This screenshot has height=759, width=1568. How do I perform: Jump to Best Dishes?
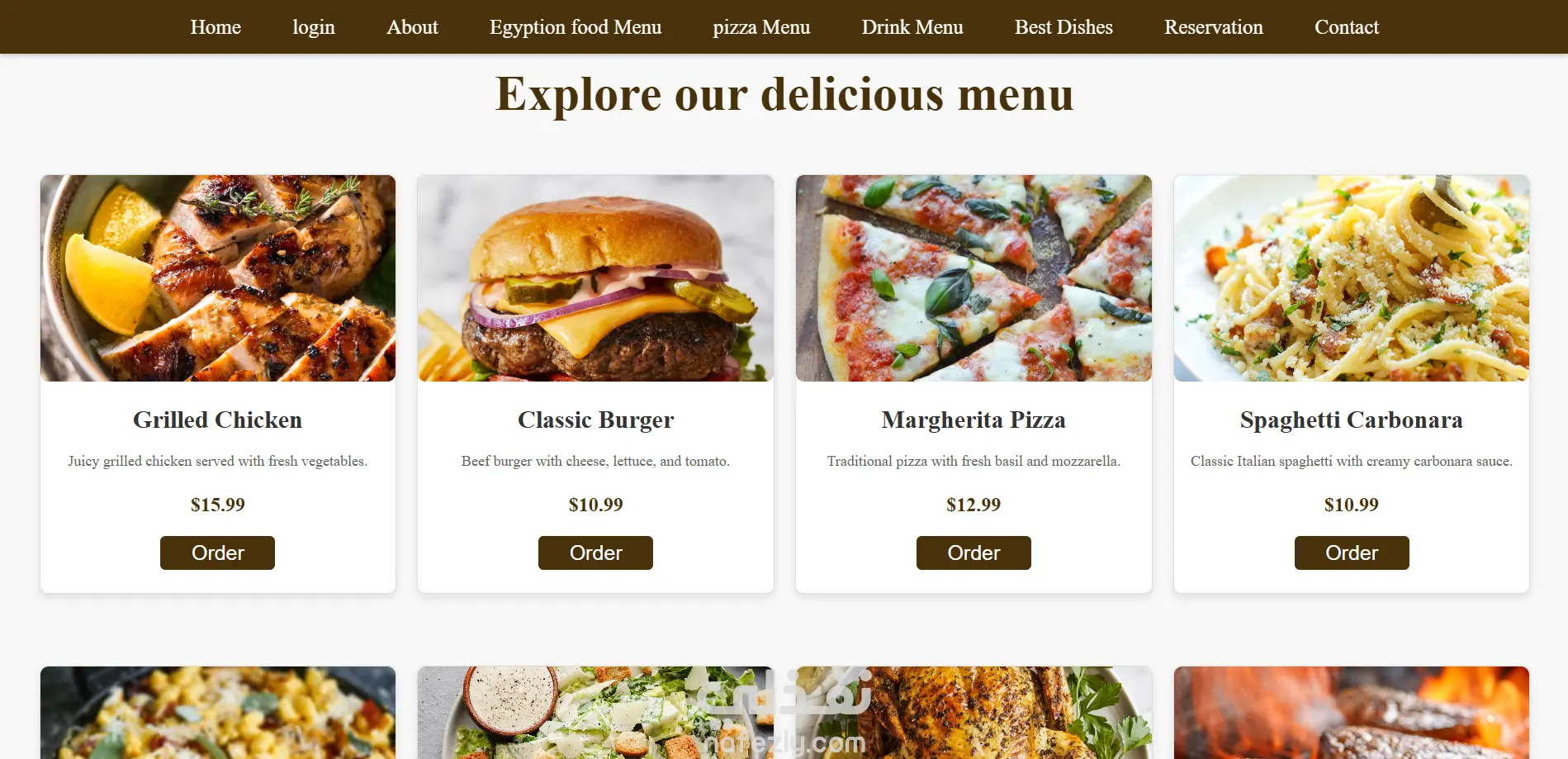pyautogui.click(x=1063, y=27)
